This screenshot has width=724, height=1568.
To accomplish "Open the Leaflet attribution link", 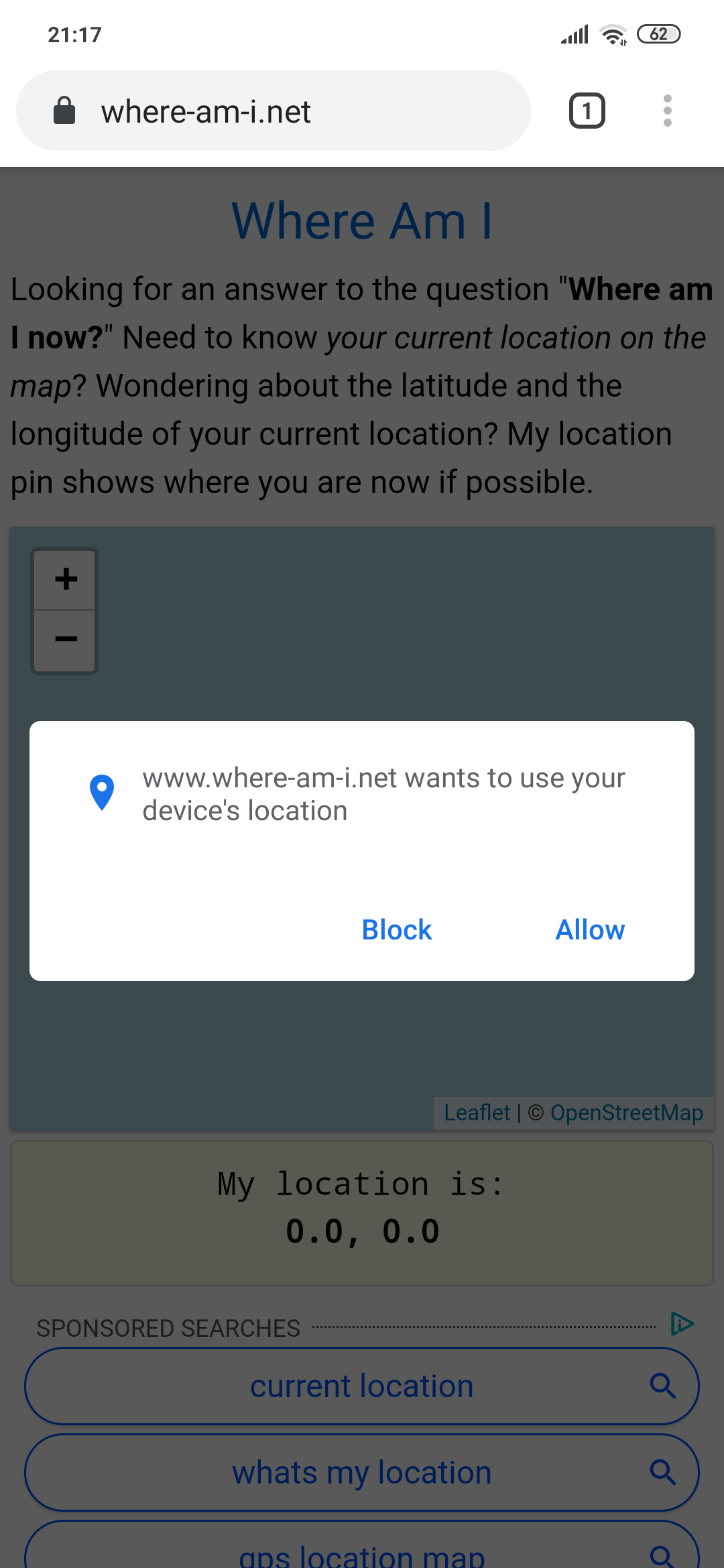I will point(477,1113).
